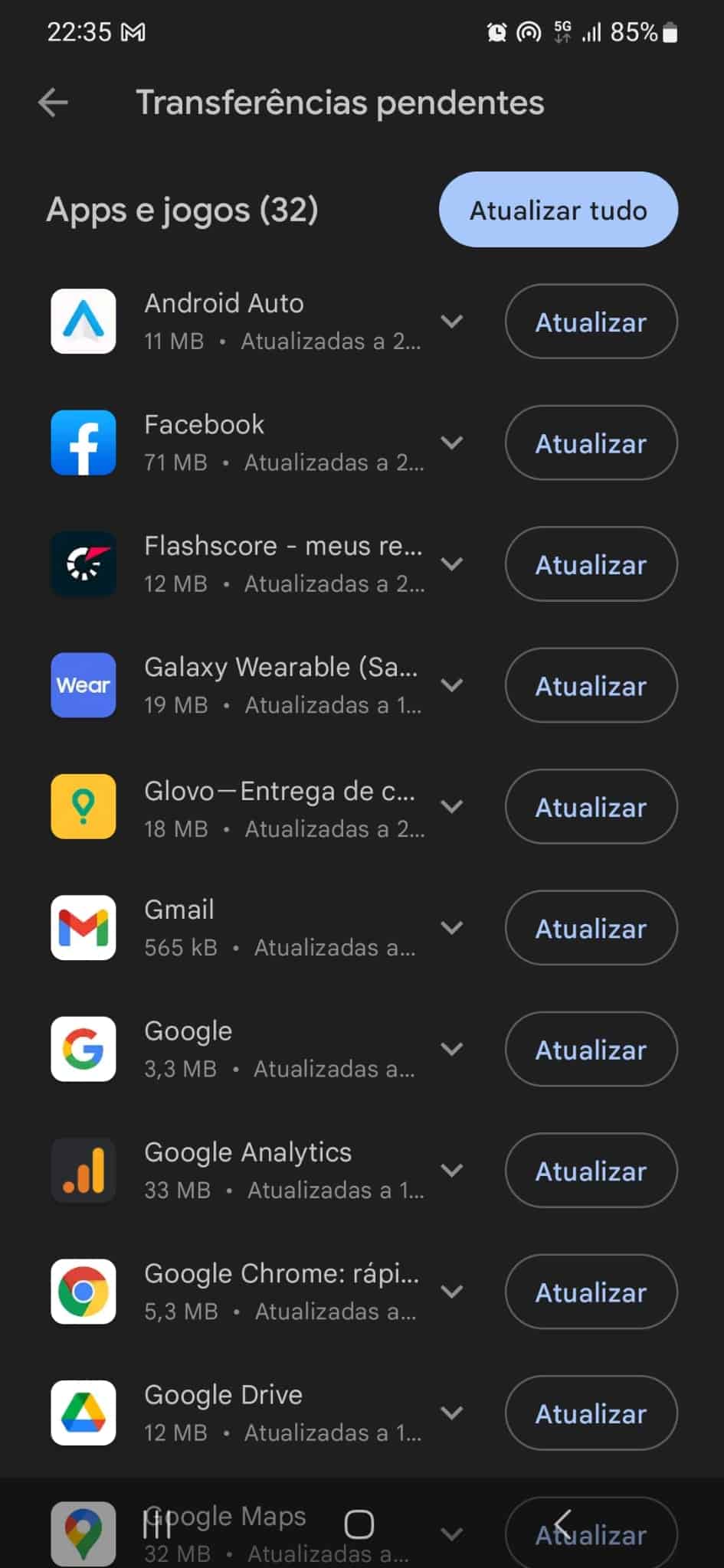Tap the Galaxy Wearable icon
Image resolution: width=724 pixels, height=1568 pixels.
tap(83, 685)
